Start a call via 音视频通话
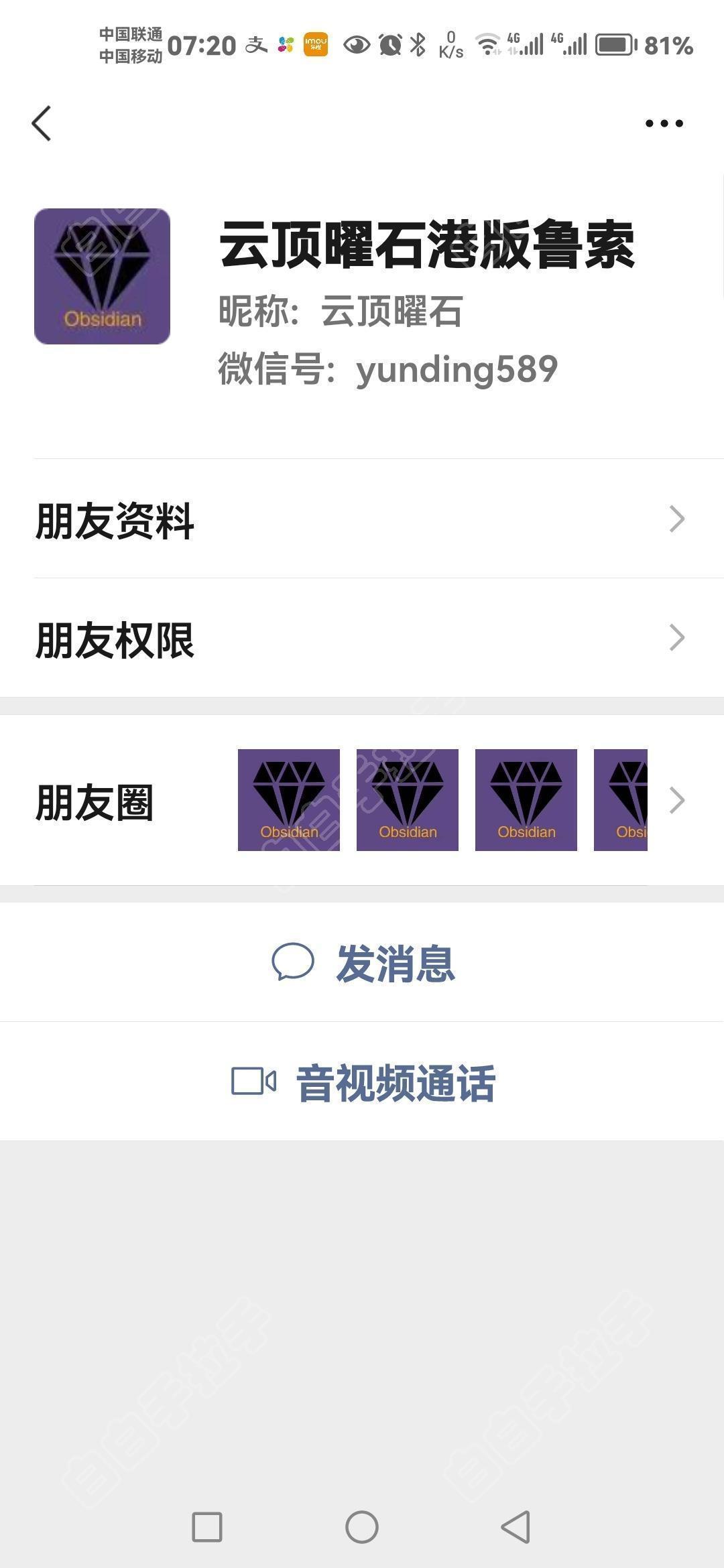724x1568 pixels. (363, 1082)
